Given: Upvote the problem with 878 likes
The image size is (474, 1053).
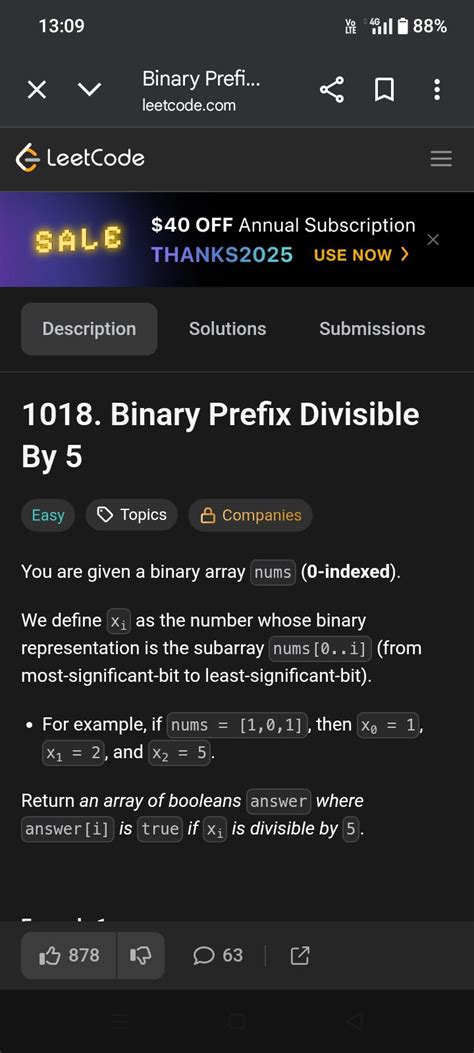Looking at the screenshot, I should click(x=69, y=955).
